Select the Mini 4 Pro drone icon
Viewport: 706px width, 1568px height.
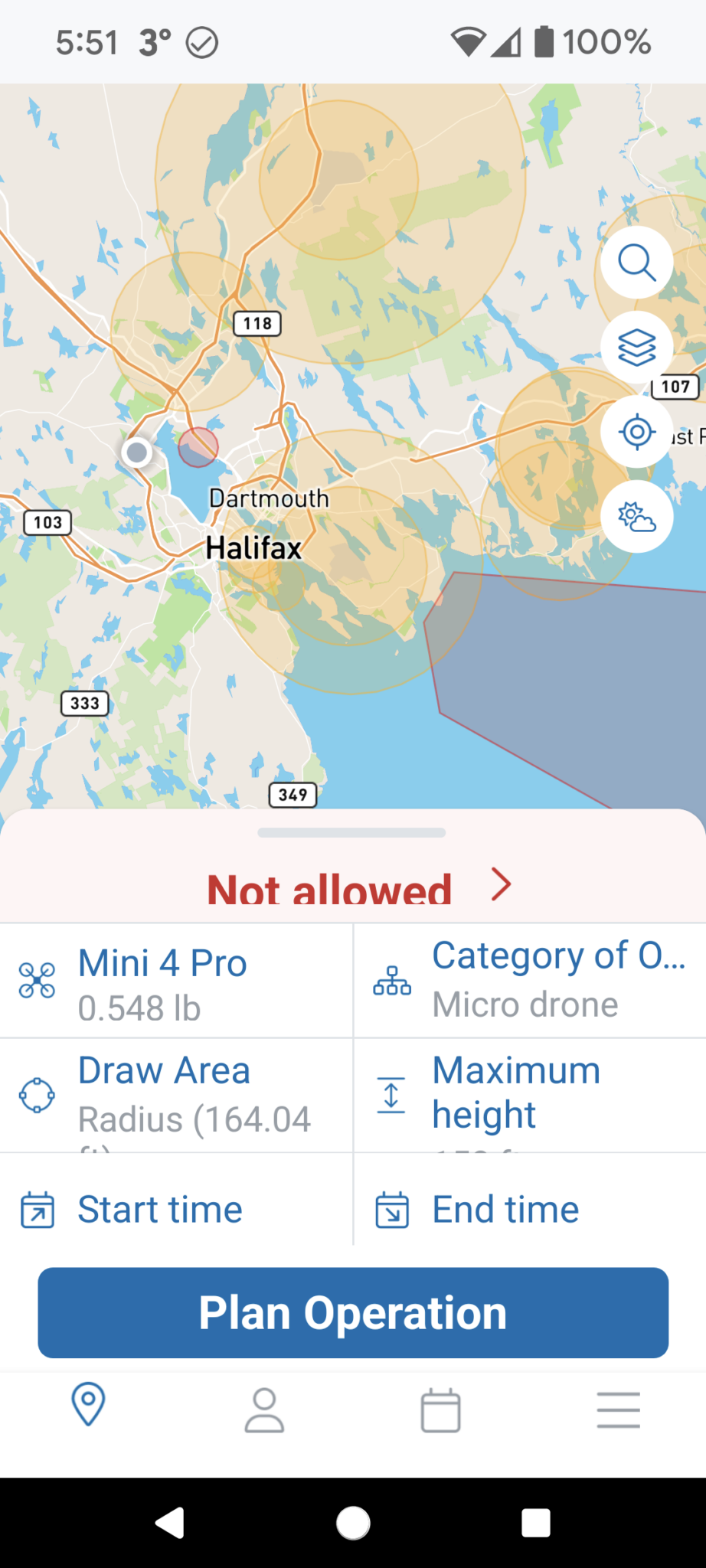(35, 981)
